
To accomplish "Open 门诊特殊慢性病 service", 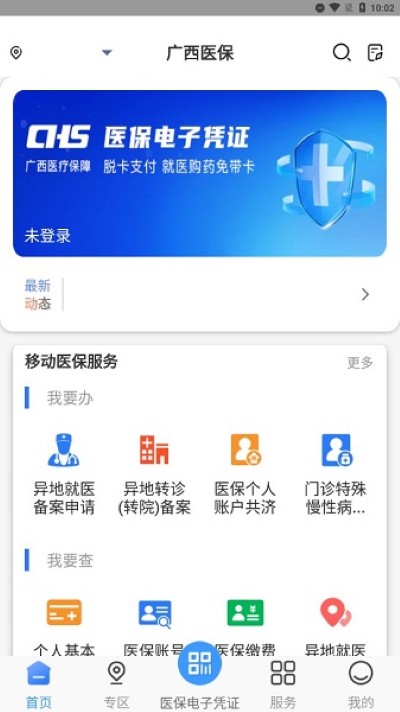I will [336, 474].
